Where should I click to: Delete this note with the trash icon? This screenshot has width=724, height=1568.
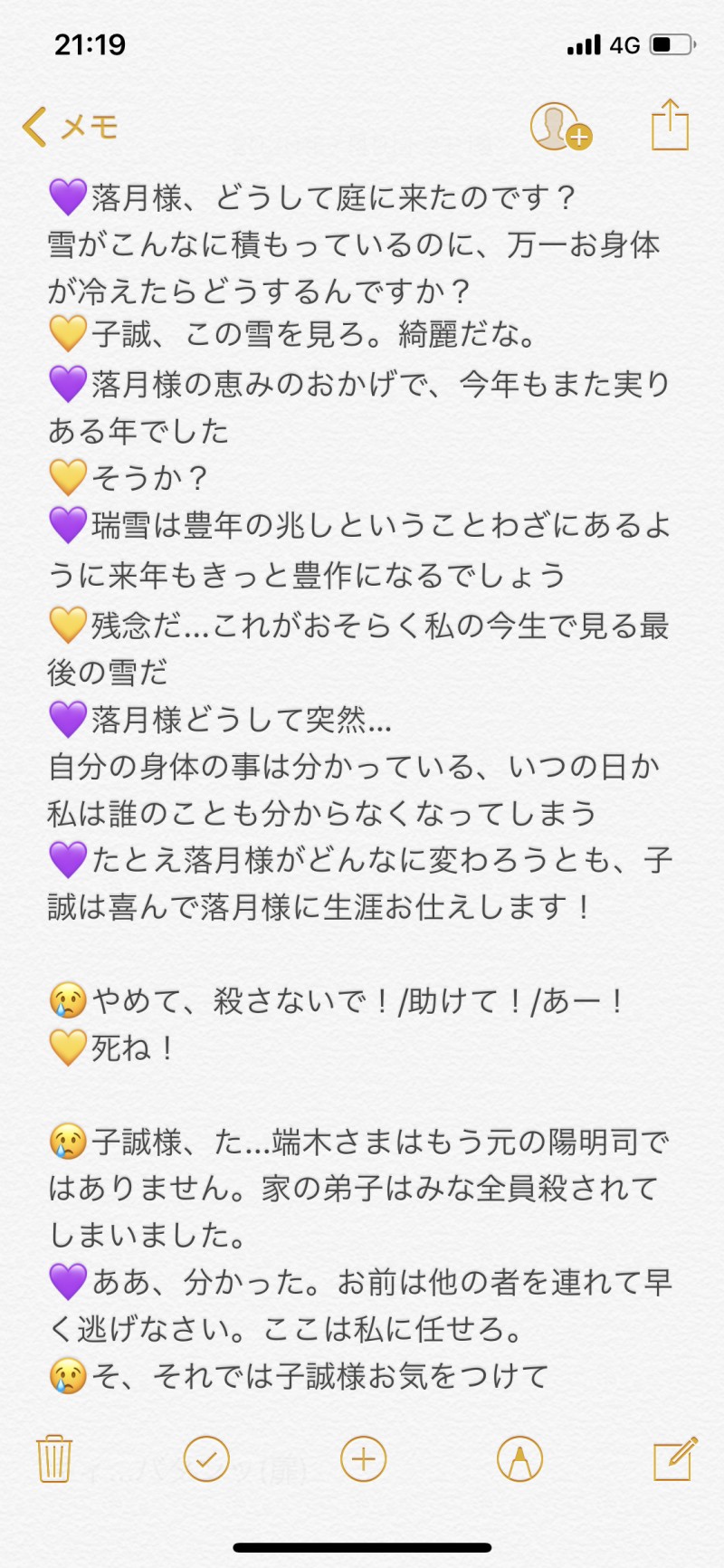click(x=54, y=1458)
